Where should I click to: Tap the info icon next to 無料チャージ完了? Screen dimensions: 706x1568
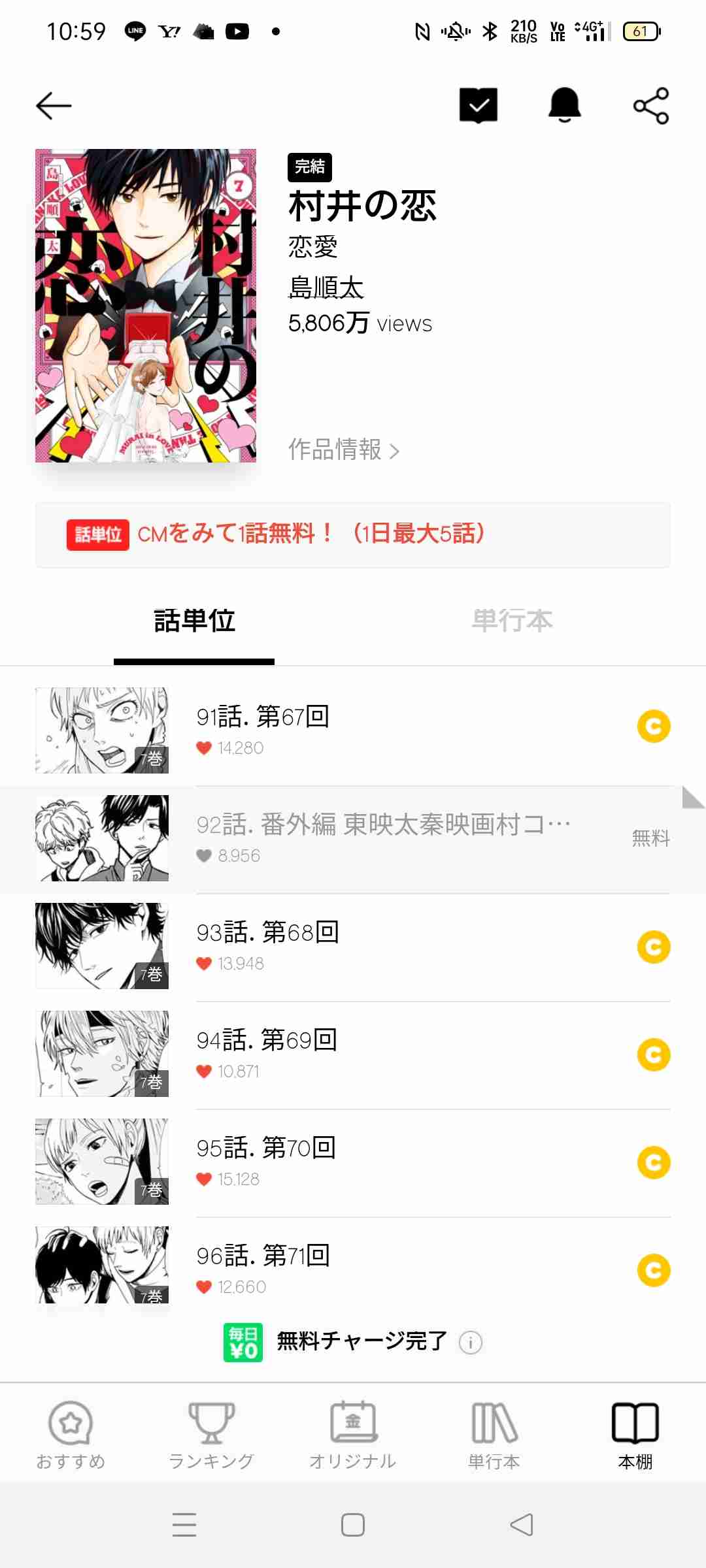[470, 1341]
